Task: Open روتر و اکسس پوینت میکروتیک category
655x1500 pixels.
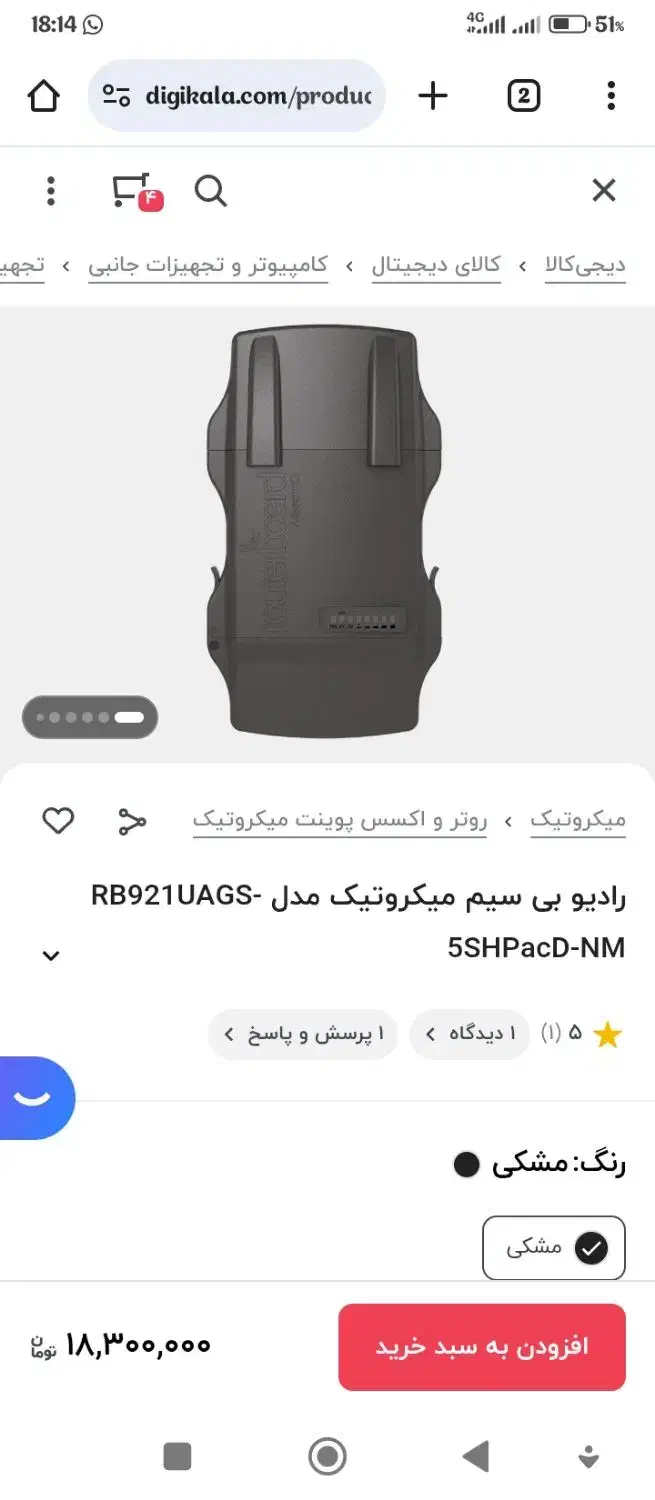Action: 340,821
